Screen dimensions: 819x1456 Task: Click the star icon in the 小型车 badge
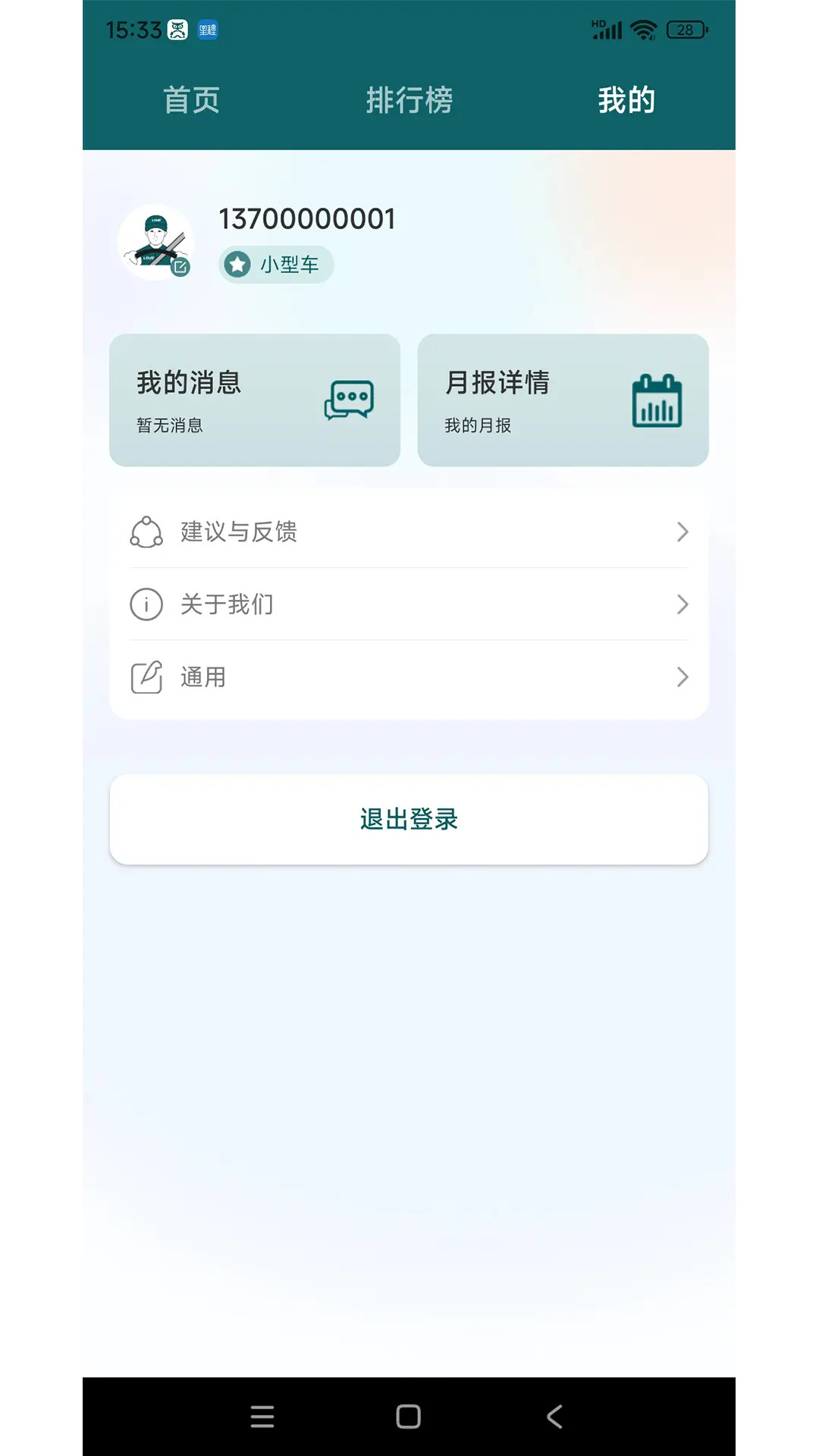point(237,264)
